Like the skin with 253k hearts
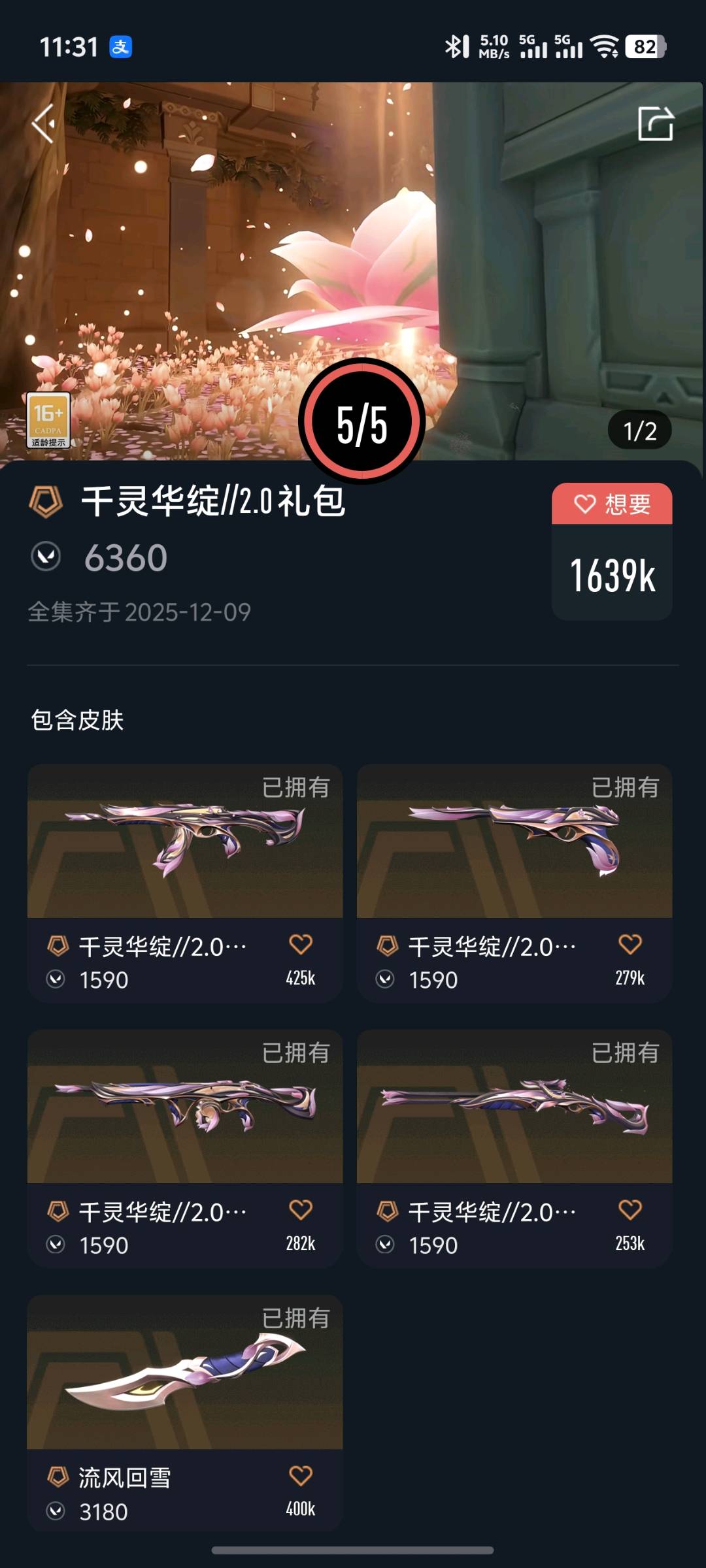The height and width of the screenshot is (1568, 706). [630, 1210]
